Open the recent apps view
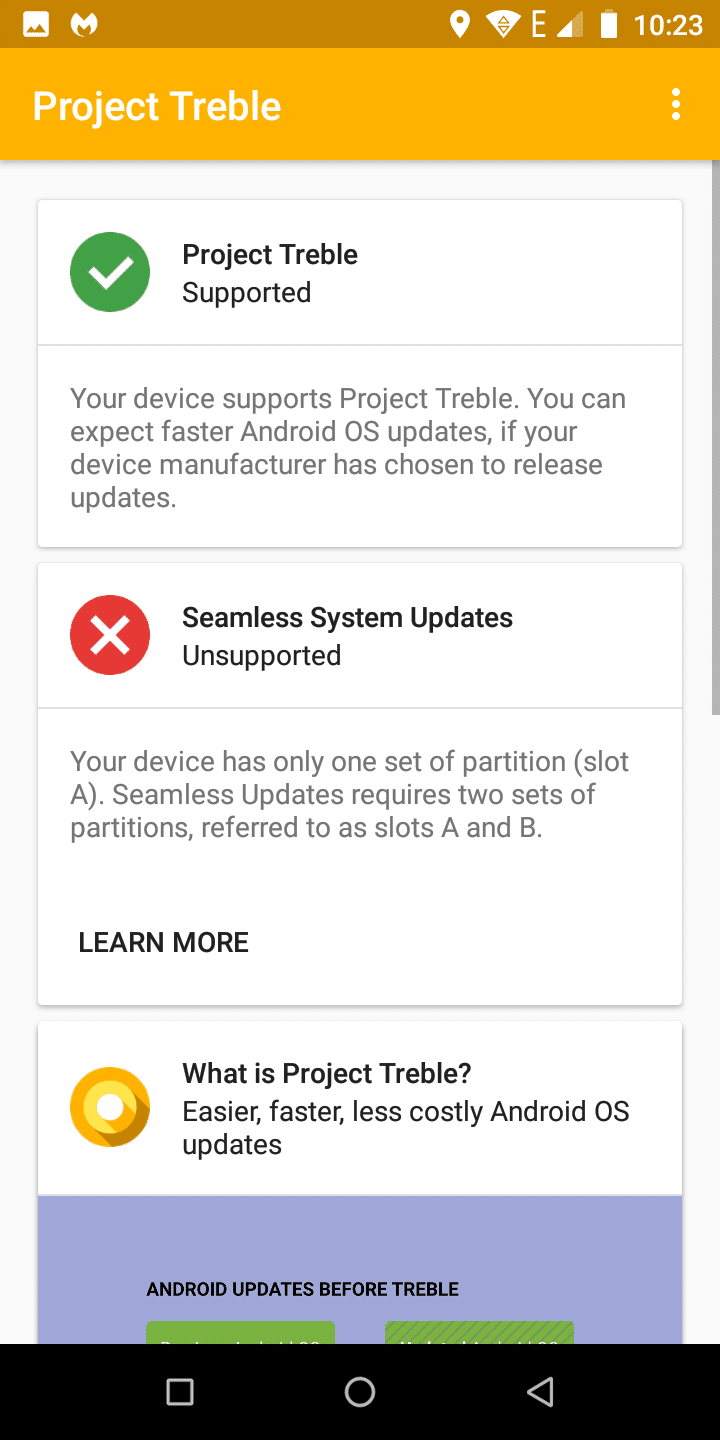Screen dimensions: 720x1440 click(x=180, y=1391)
